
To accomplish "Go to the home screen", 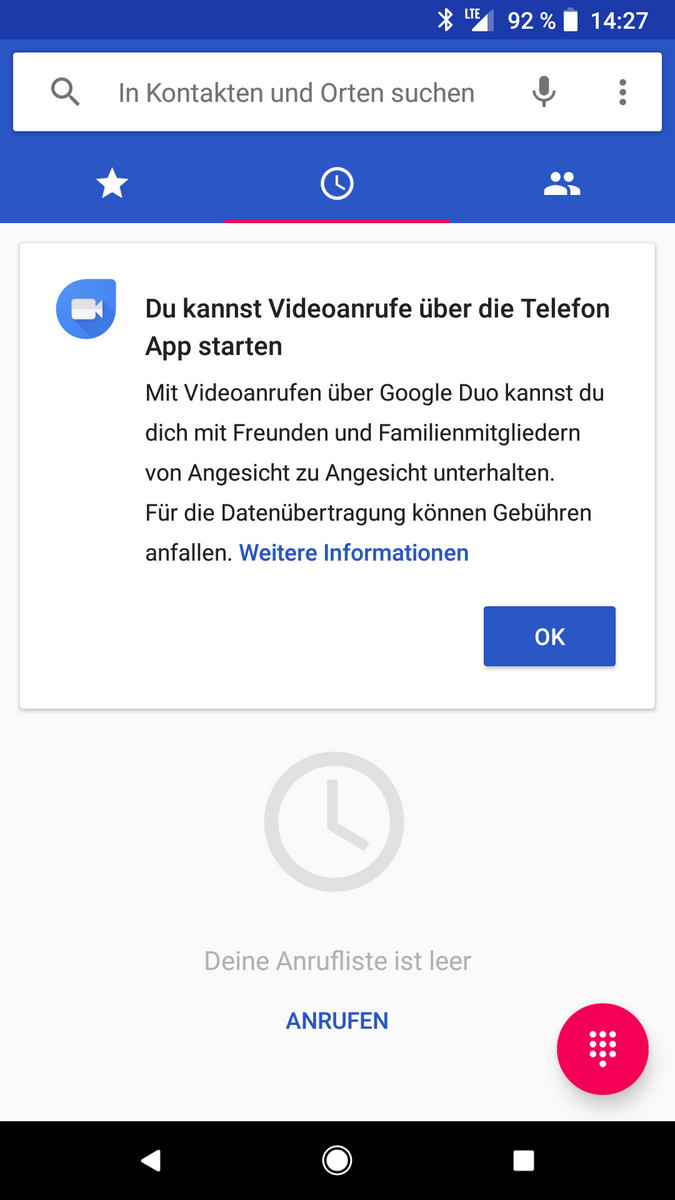I will click(337, 1160).
